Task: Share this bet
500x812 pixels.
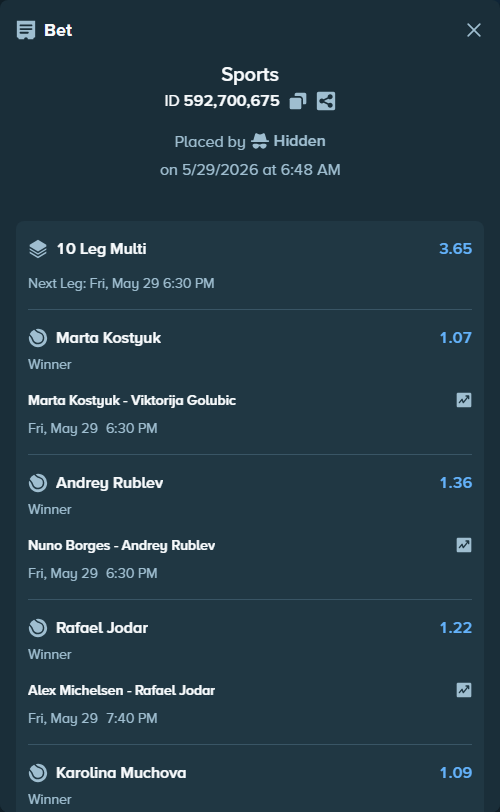Action: pyautogui.click(x=326, y=101)
